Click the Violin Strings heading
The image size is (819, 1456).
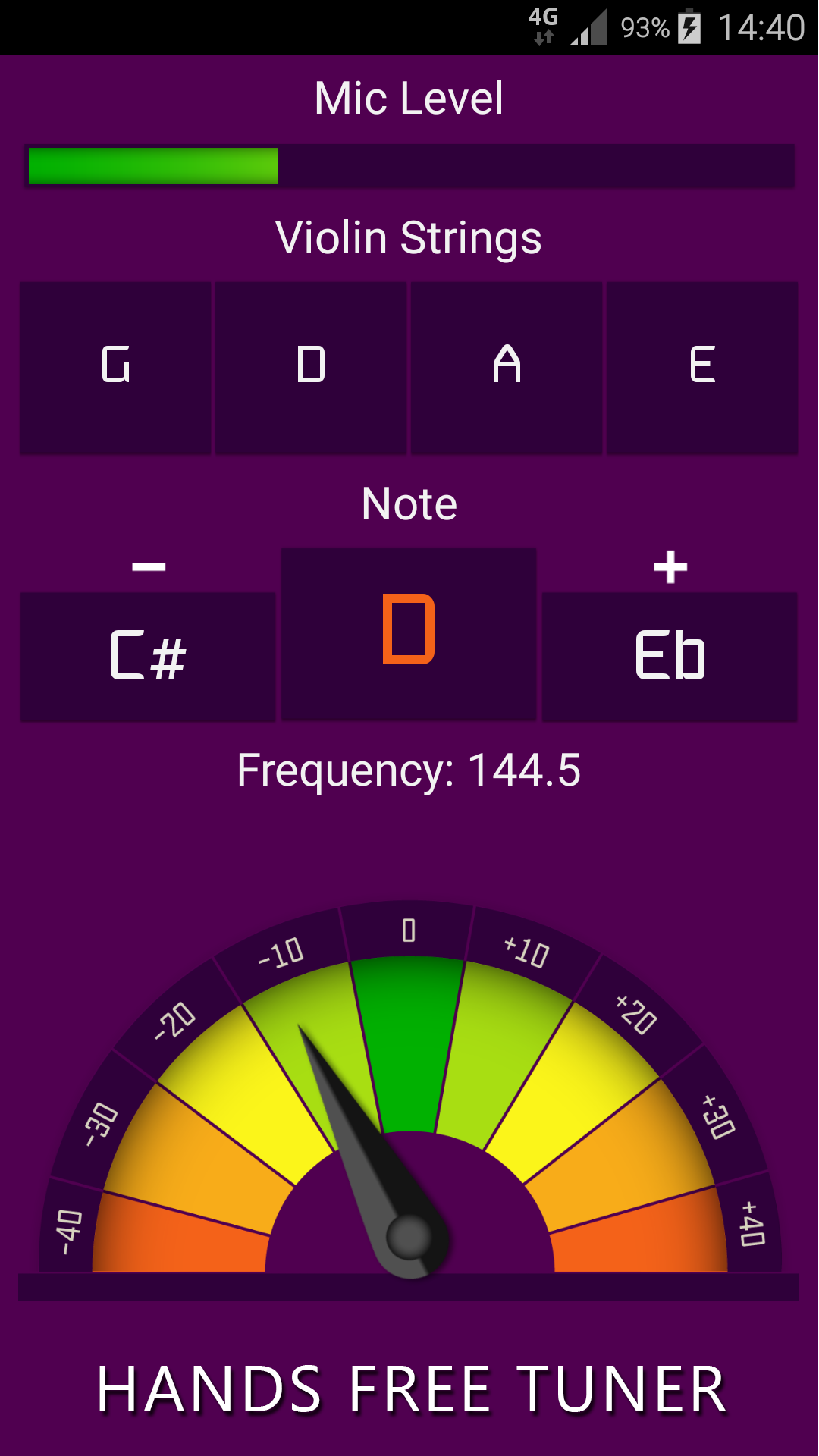pyautogui.click(x=409, y=237)
